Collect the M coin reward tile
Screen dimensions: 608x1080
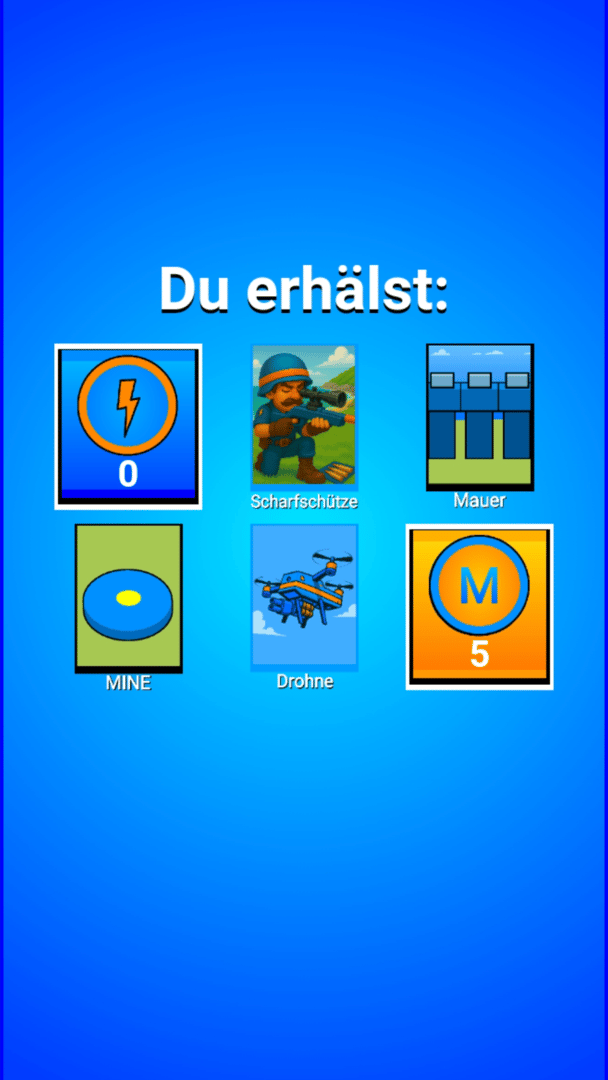(x=479, y=606)
